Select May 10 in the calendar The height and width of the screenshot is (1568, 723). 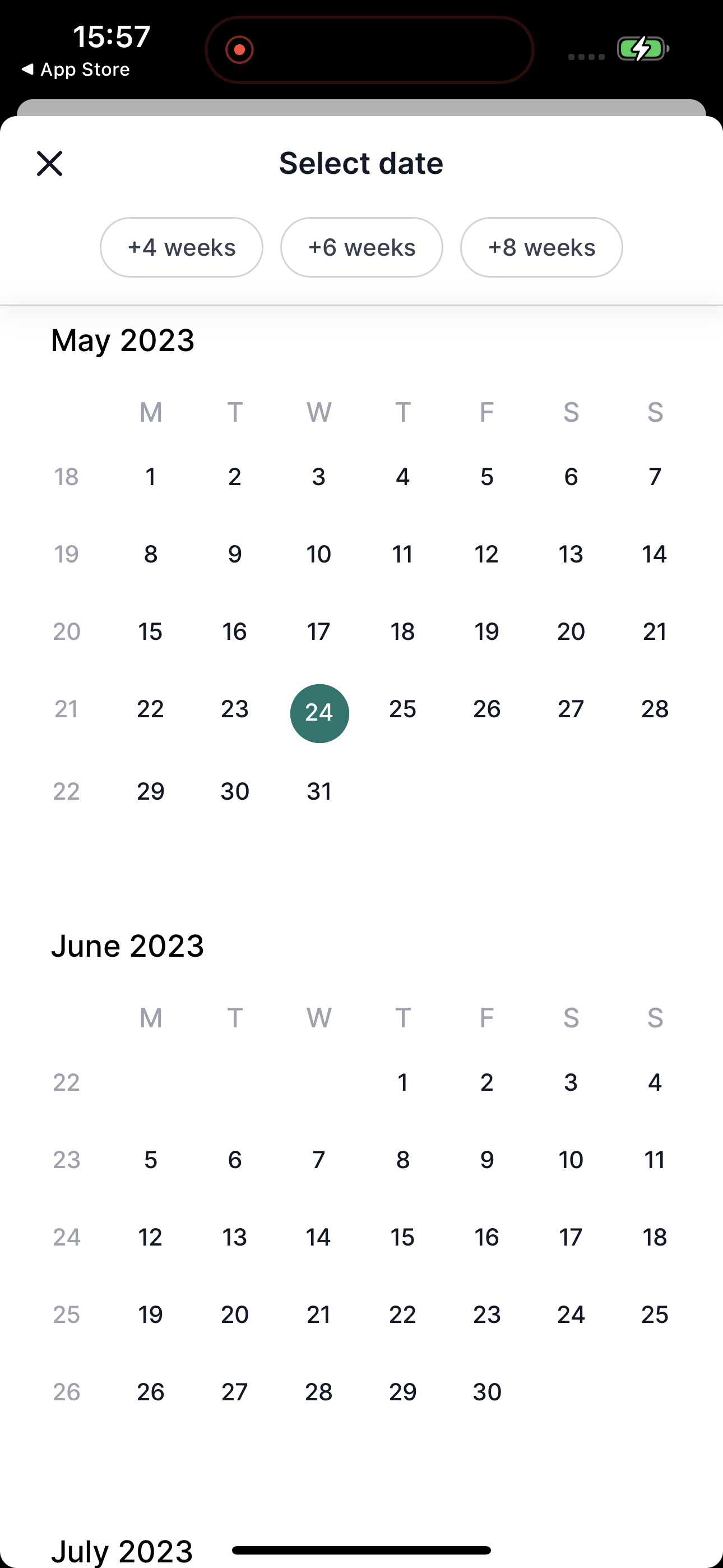point(319,554)
